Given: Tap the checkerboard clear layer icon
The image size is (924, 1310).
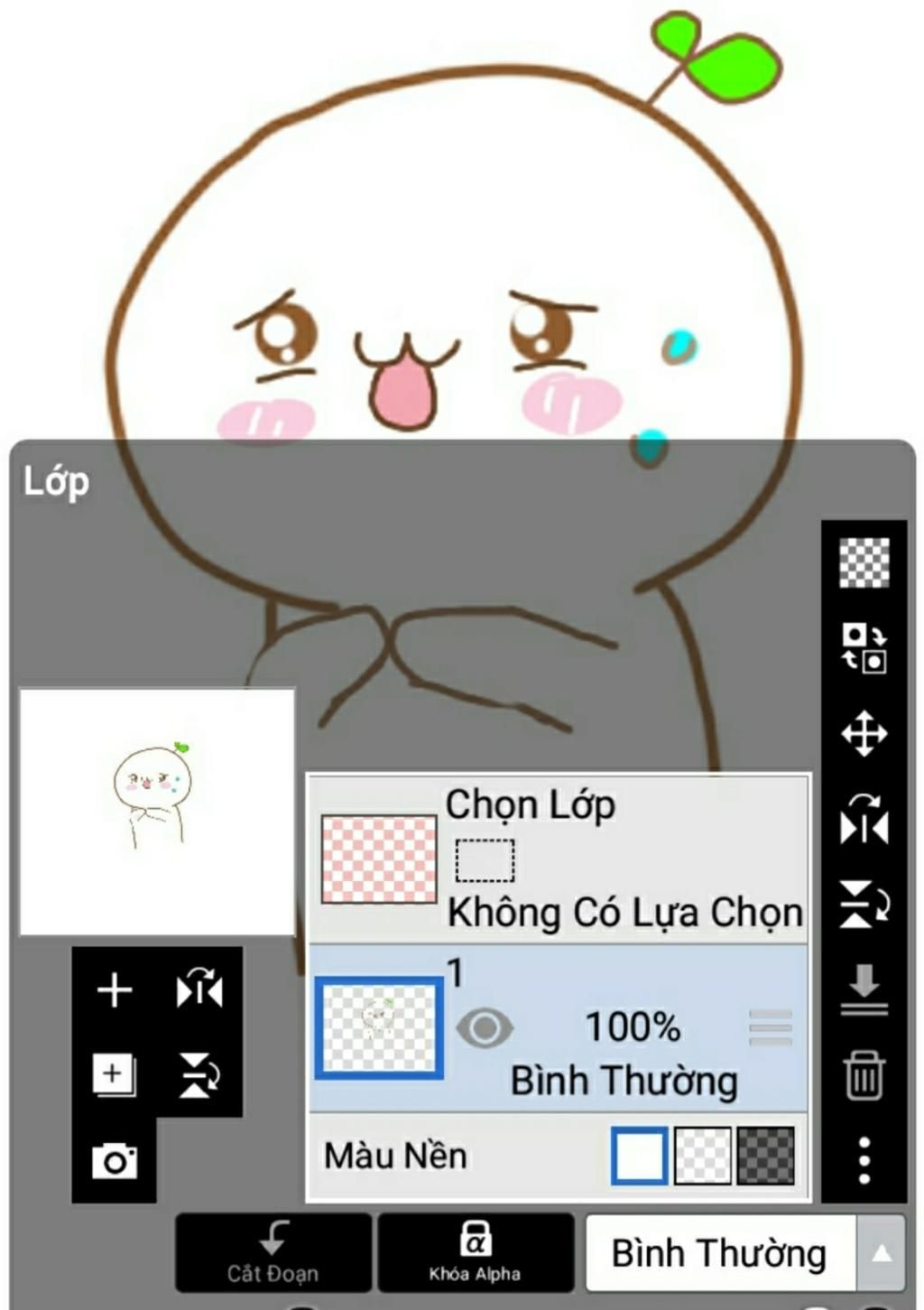Looking at the screenshot, I should click(864, 562).
